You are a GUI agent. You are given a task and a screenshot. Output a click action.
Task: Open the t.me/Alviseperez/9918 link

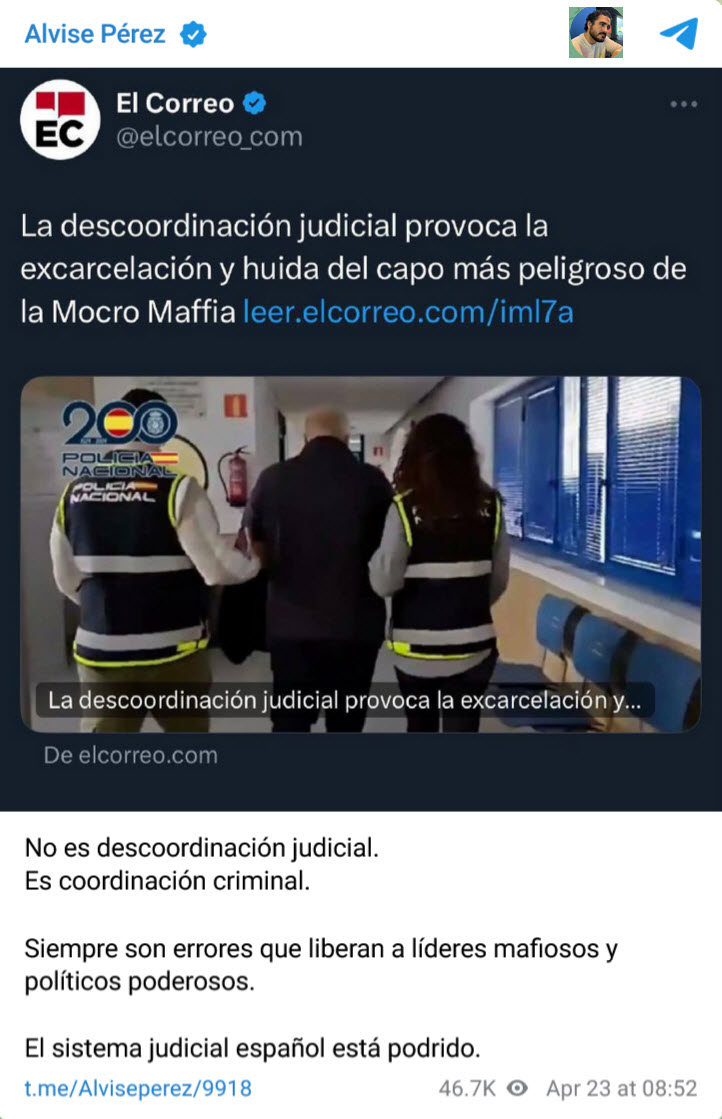click(x=138, y=1088)
